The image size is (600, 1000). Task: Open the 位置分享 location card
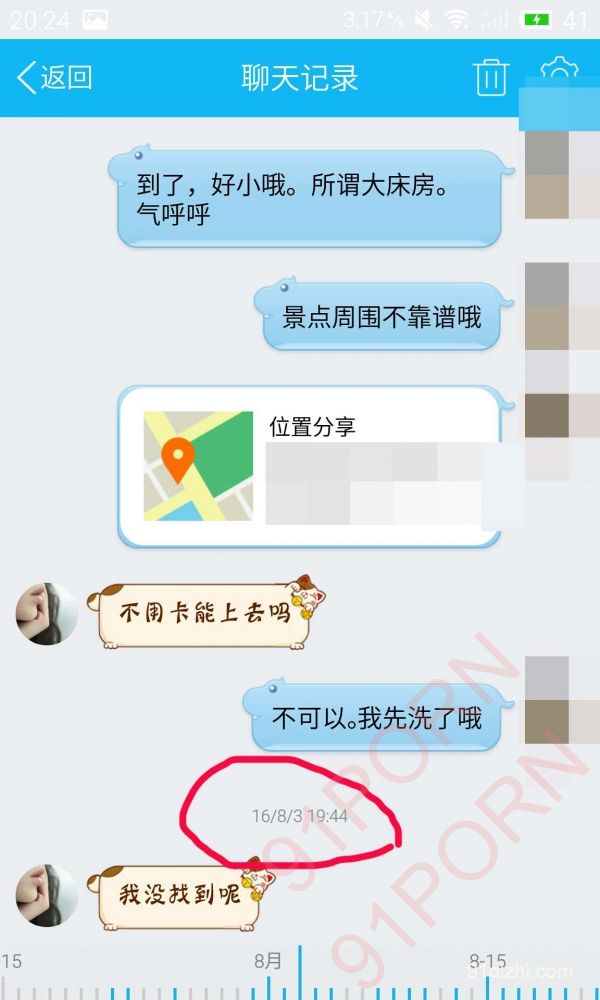(x=309, y=467)
